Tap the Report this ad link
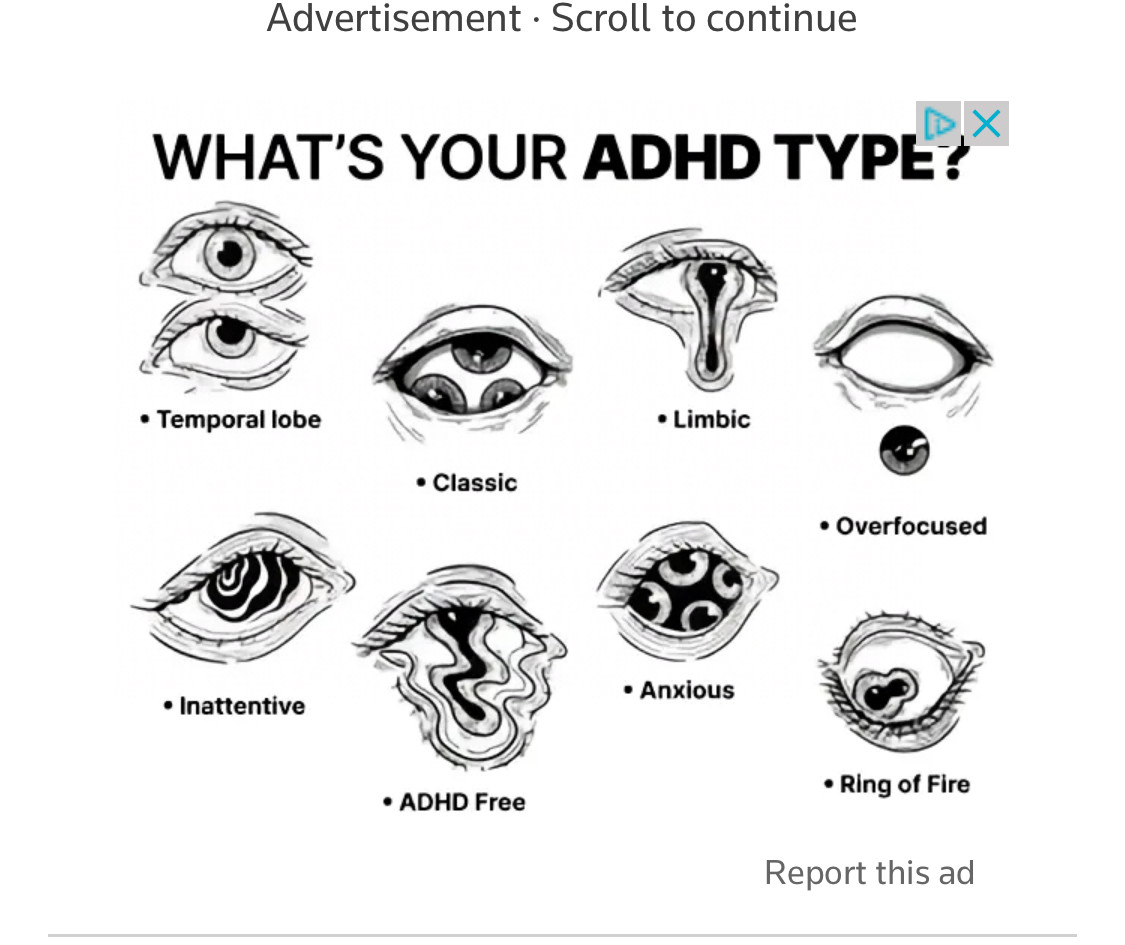 pyautogui.click(x=868, y=872)
